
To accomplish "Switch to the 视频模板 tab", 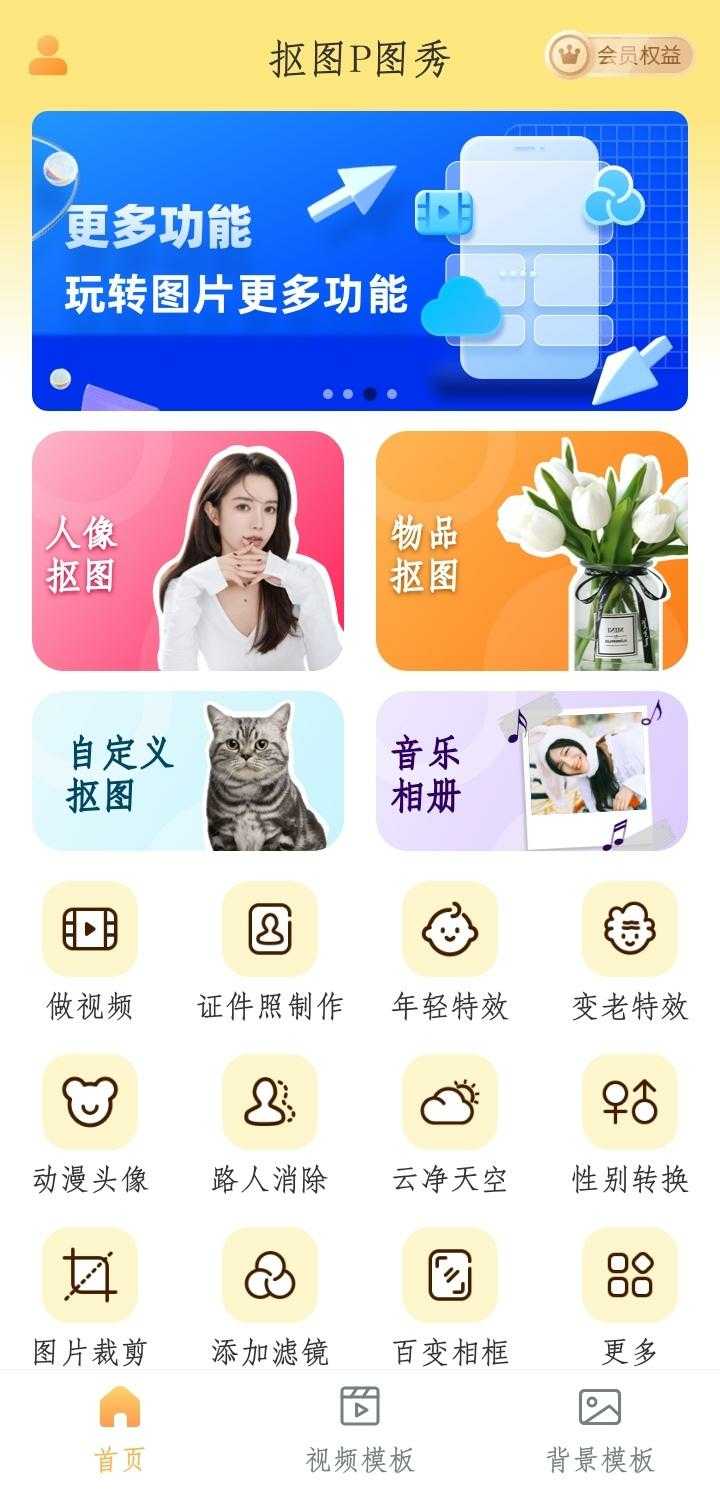I will (x=360, y=1430).
